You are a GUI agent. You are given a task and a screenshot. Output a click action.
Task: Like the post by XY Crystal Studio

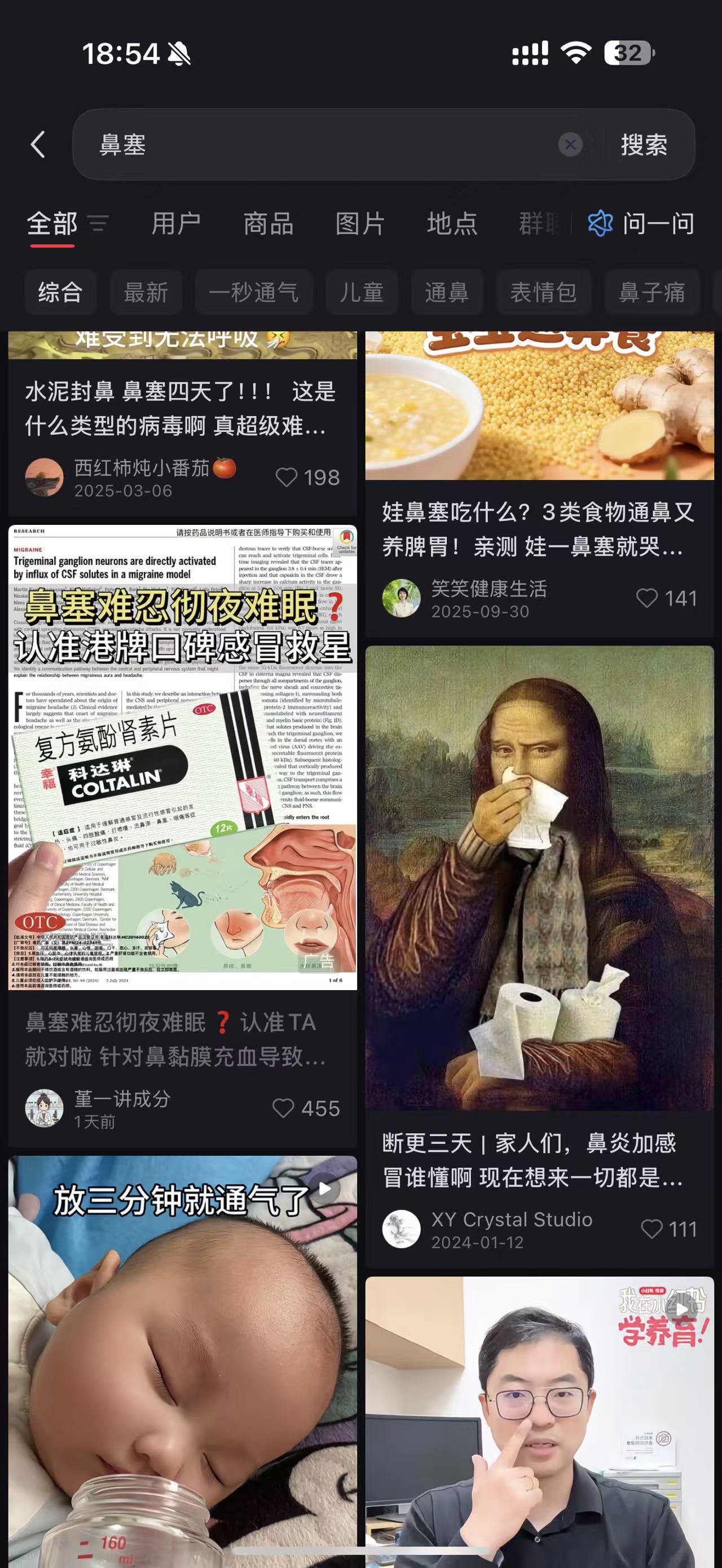[x=652, y=1229]
